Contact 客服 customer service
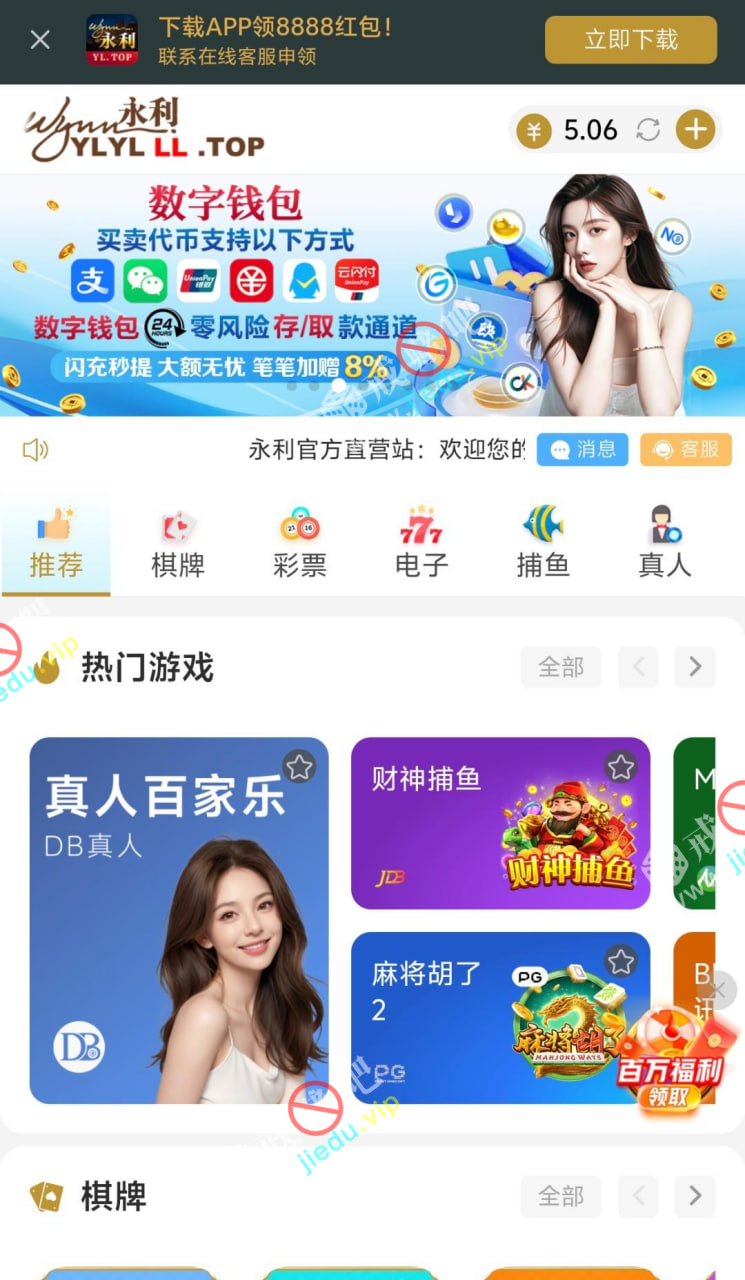Screen dimensions: 745x1280 click(686, 450)
